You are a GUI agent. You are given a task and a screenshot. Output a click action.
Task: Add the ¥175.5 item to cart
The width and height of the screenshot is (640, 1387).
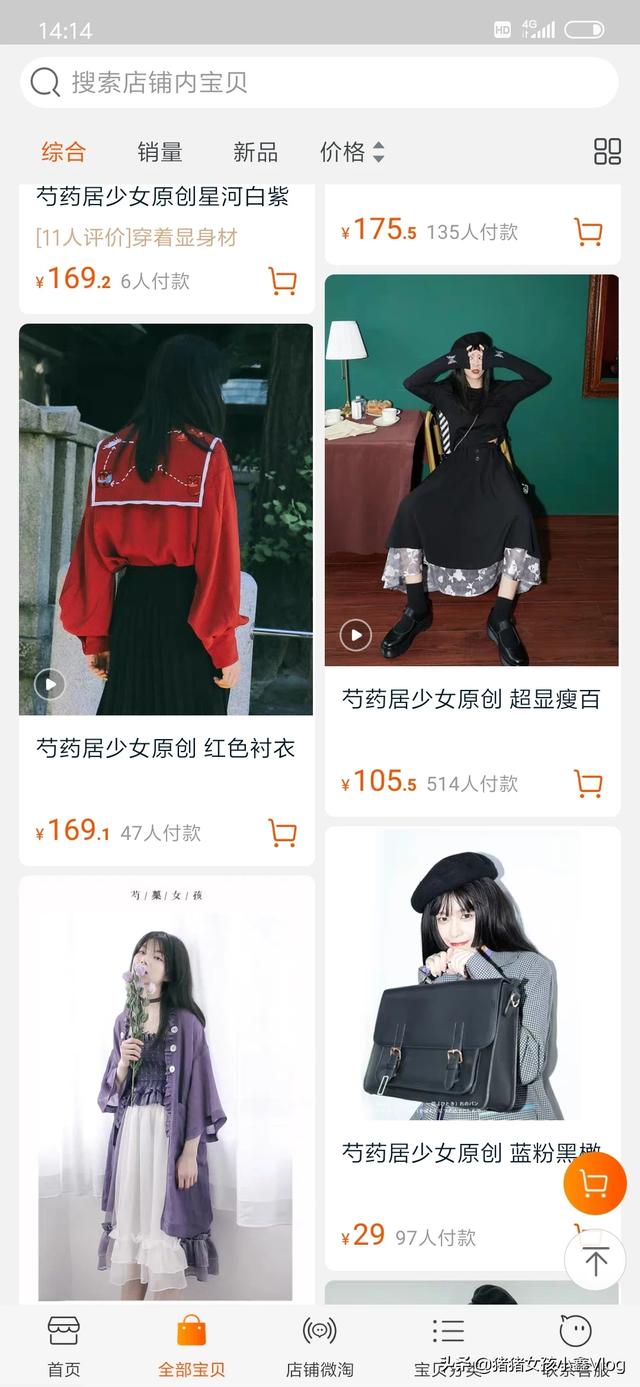click(x=588, y=232)
